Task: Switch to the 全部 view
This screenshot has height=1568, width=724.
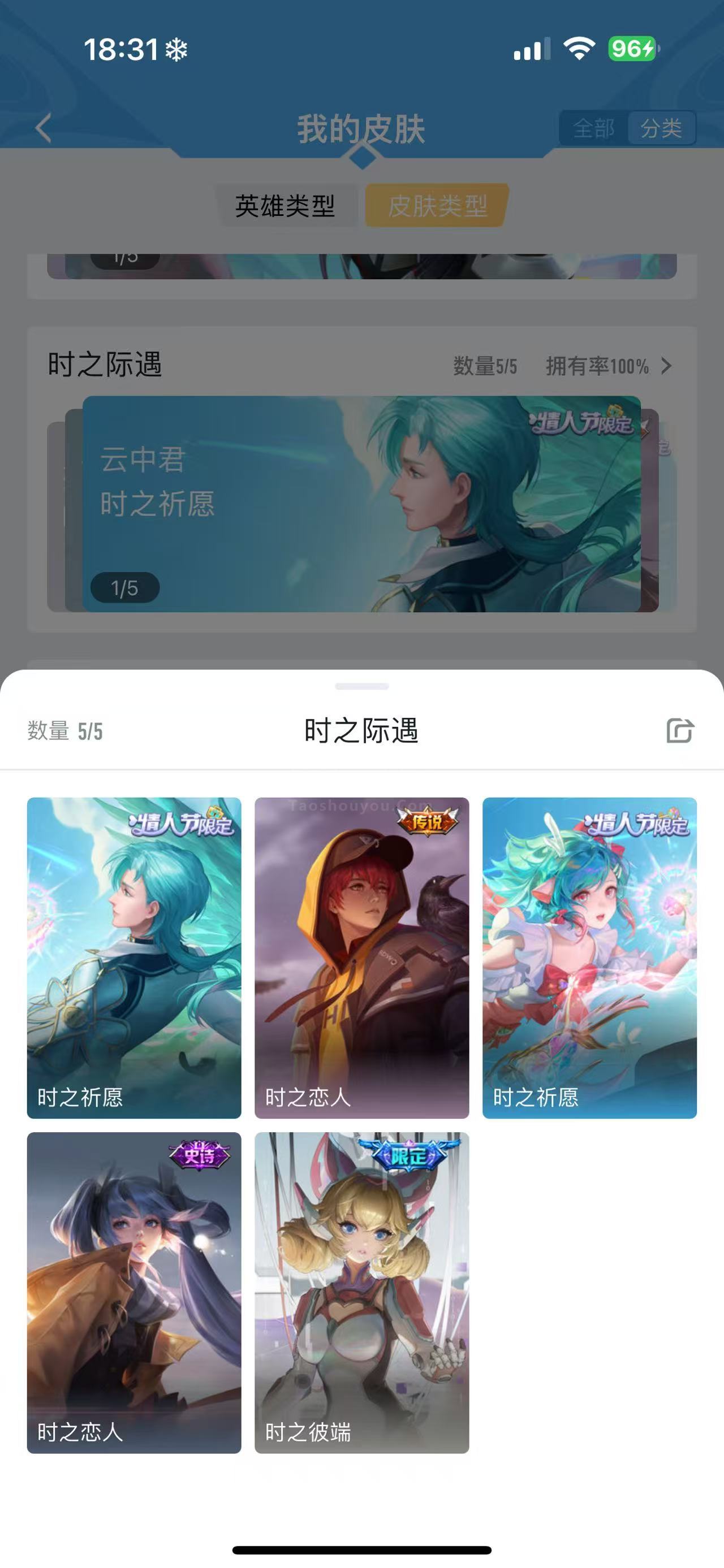Action: click(594, 128)
